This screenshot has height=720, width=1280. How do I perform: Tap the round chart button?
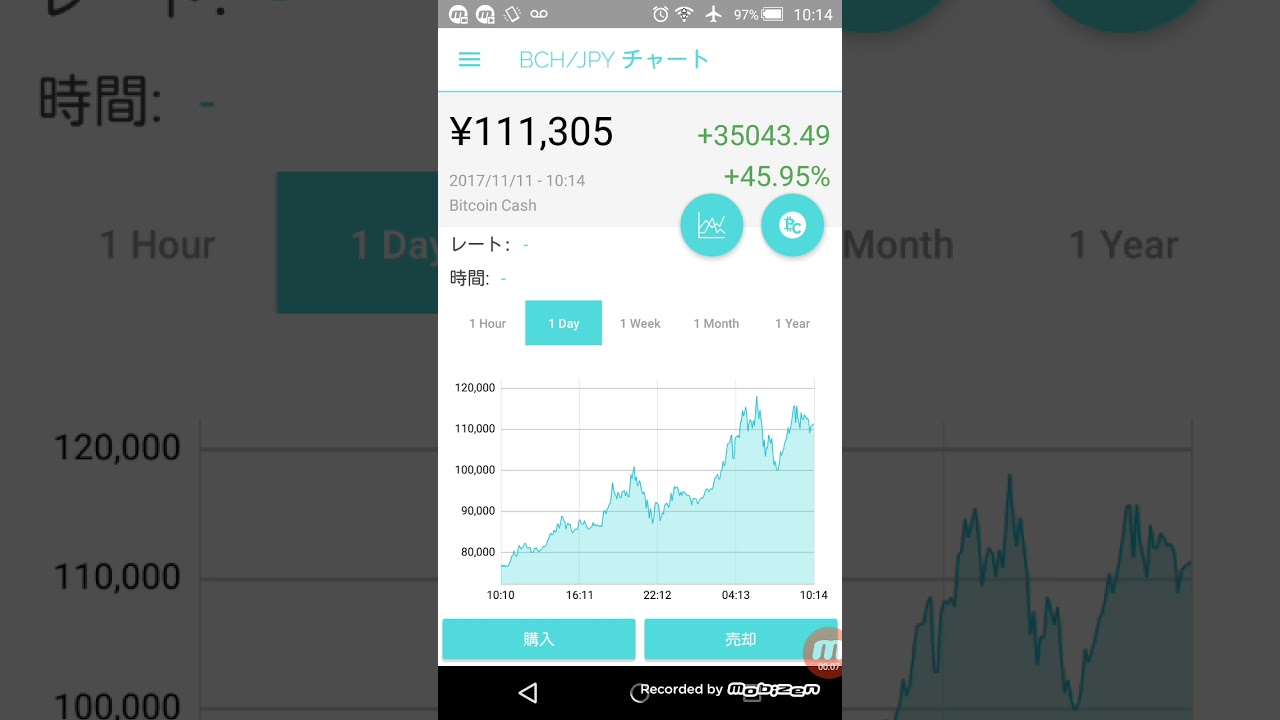[712, 225]
